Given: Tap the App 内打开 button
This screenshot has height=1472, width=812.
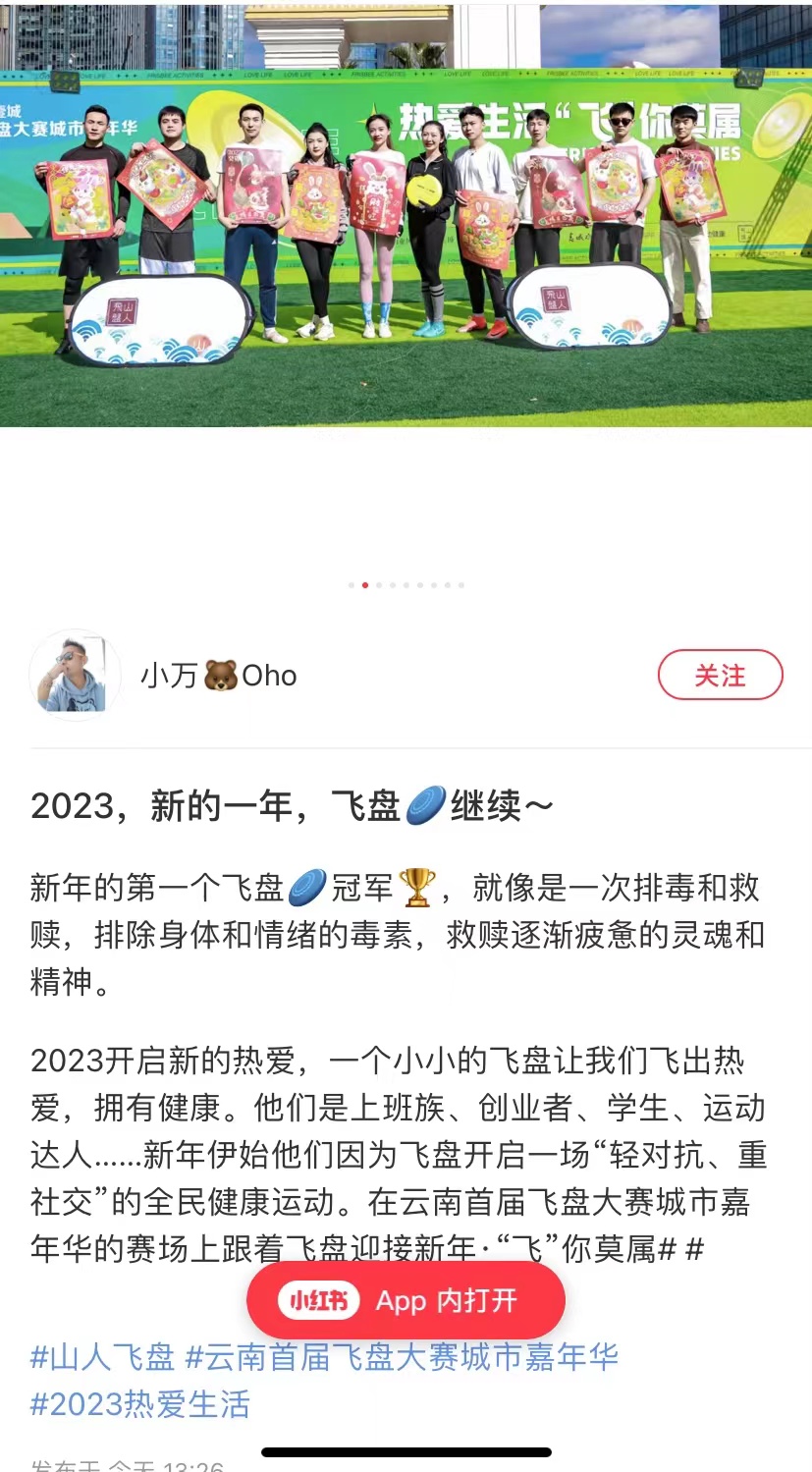Looking at the screenshot, I should [406, 1301].
